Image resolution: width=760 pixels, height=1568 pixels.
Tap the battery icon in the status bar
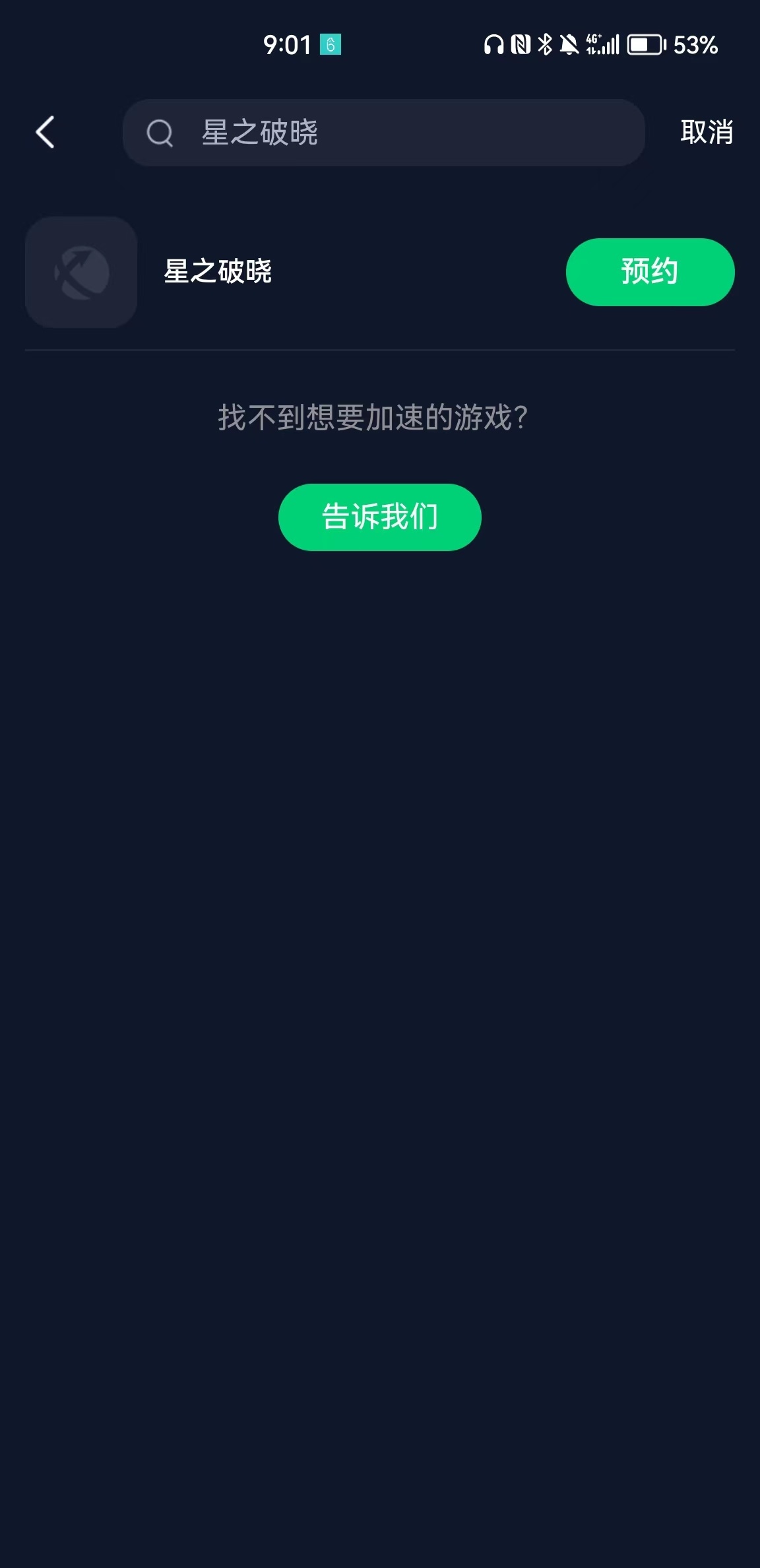[644, 44]
